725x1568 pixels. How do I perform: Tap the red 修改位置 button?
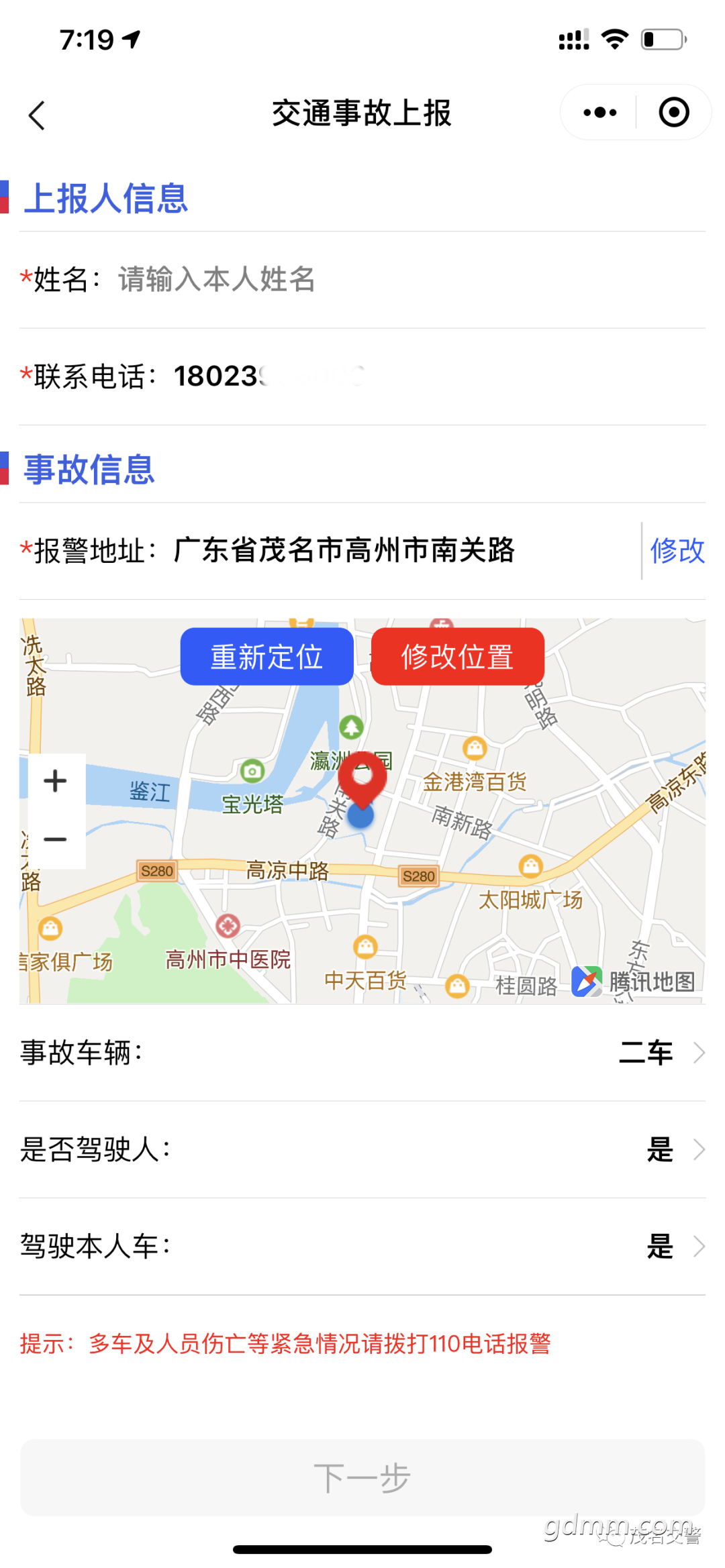(458, 656)
